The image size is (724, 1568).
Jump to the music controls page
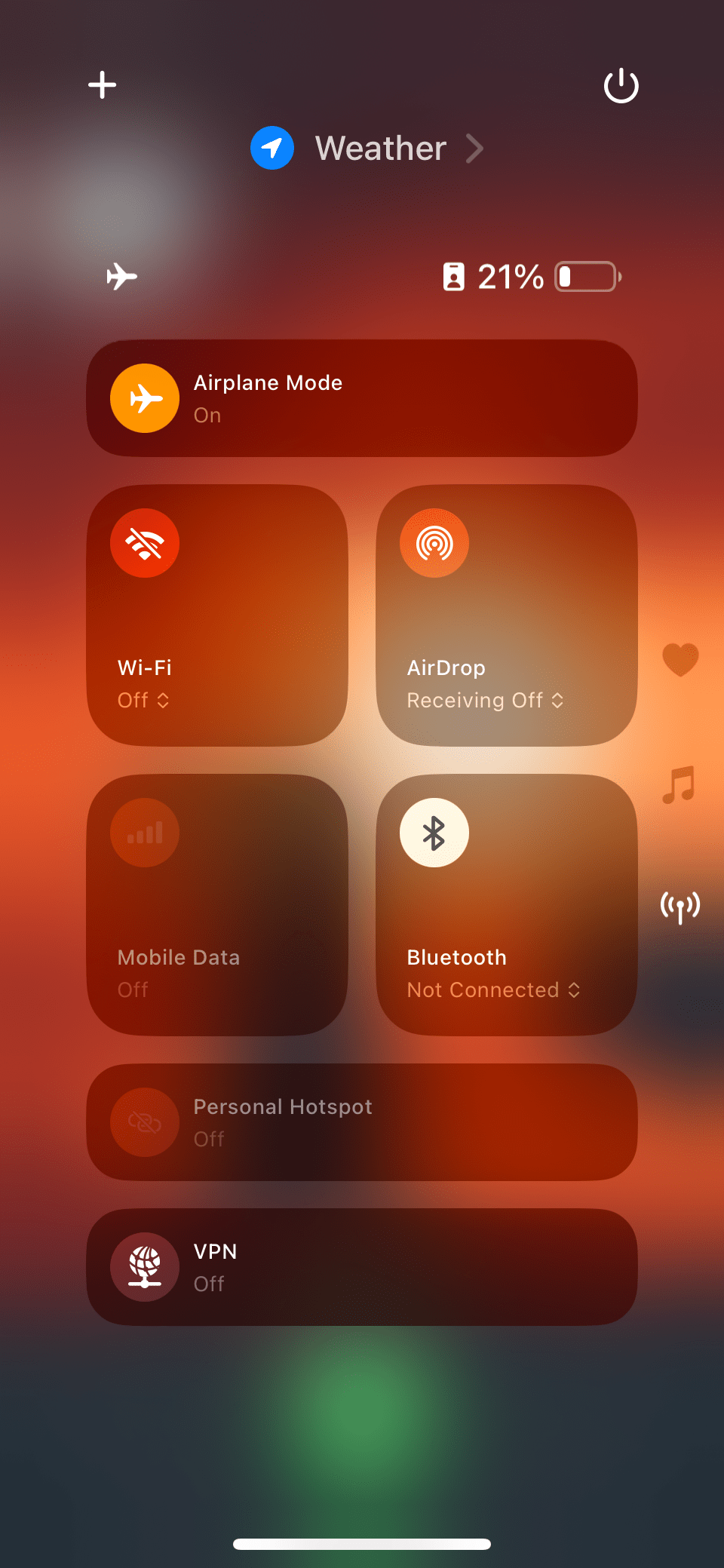coord(679,784)
